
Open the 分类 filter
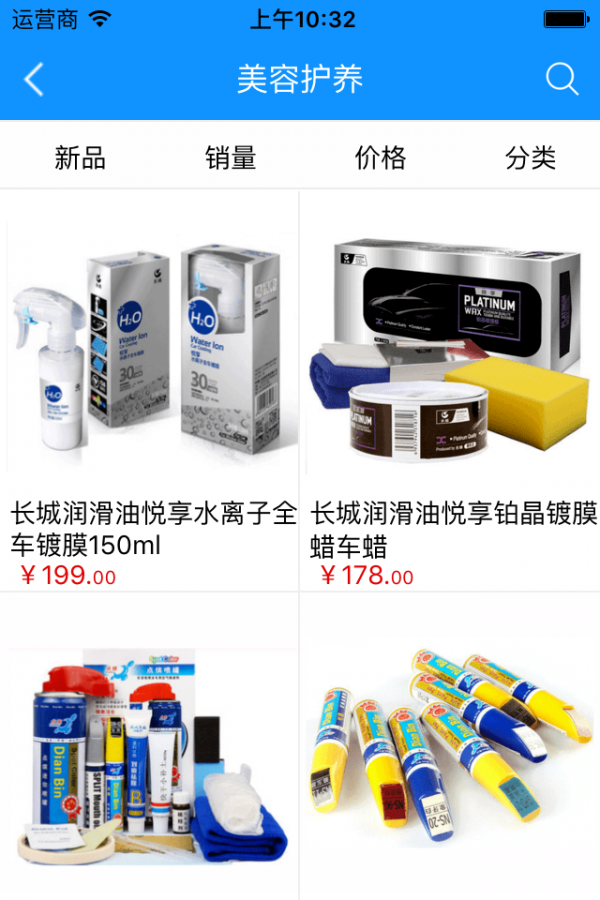pos(530,157)
